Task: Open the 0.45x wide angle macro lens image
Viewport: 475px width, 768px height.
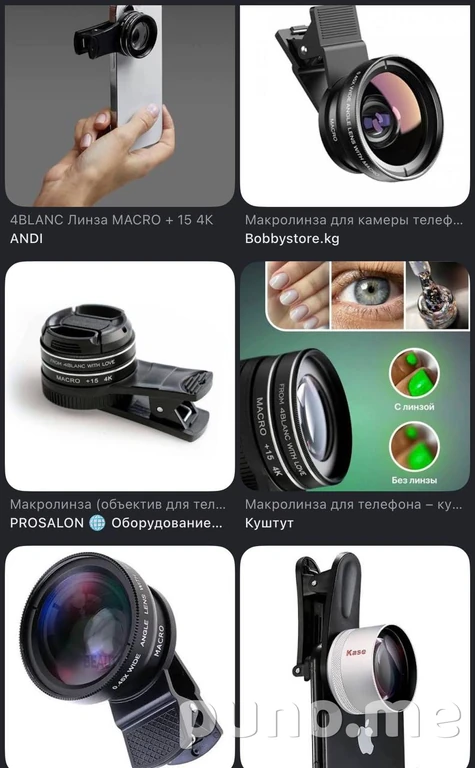Action: [119, 657]
